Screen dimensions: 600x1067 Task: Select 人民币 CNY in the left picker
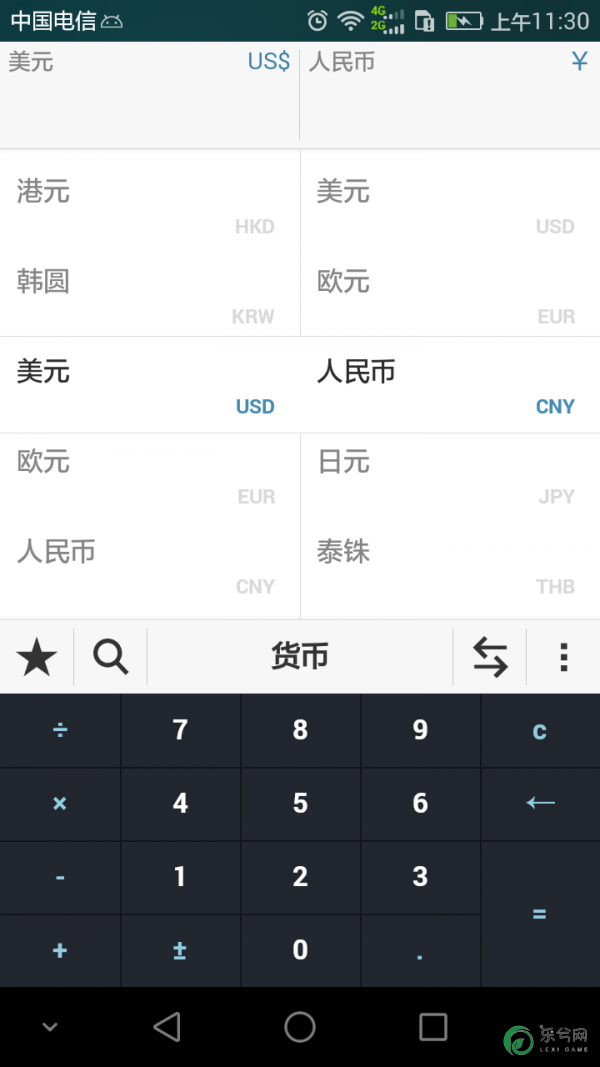(x=150, y=565)
